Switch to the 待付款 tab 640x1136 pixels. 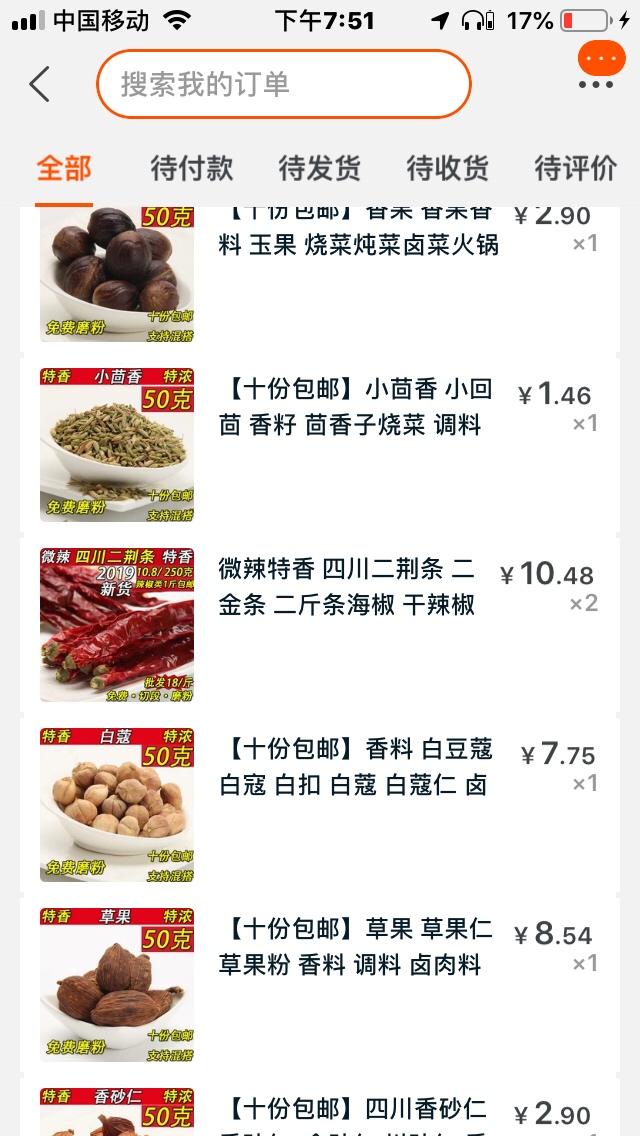coord(192,168)
